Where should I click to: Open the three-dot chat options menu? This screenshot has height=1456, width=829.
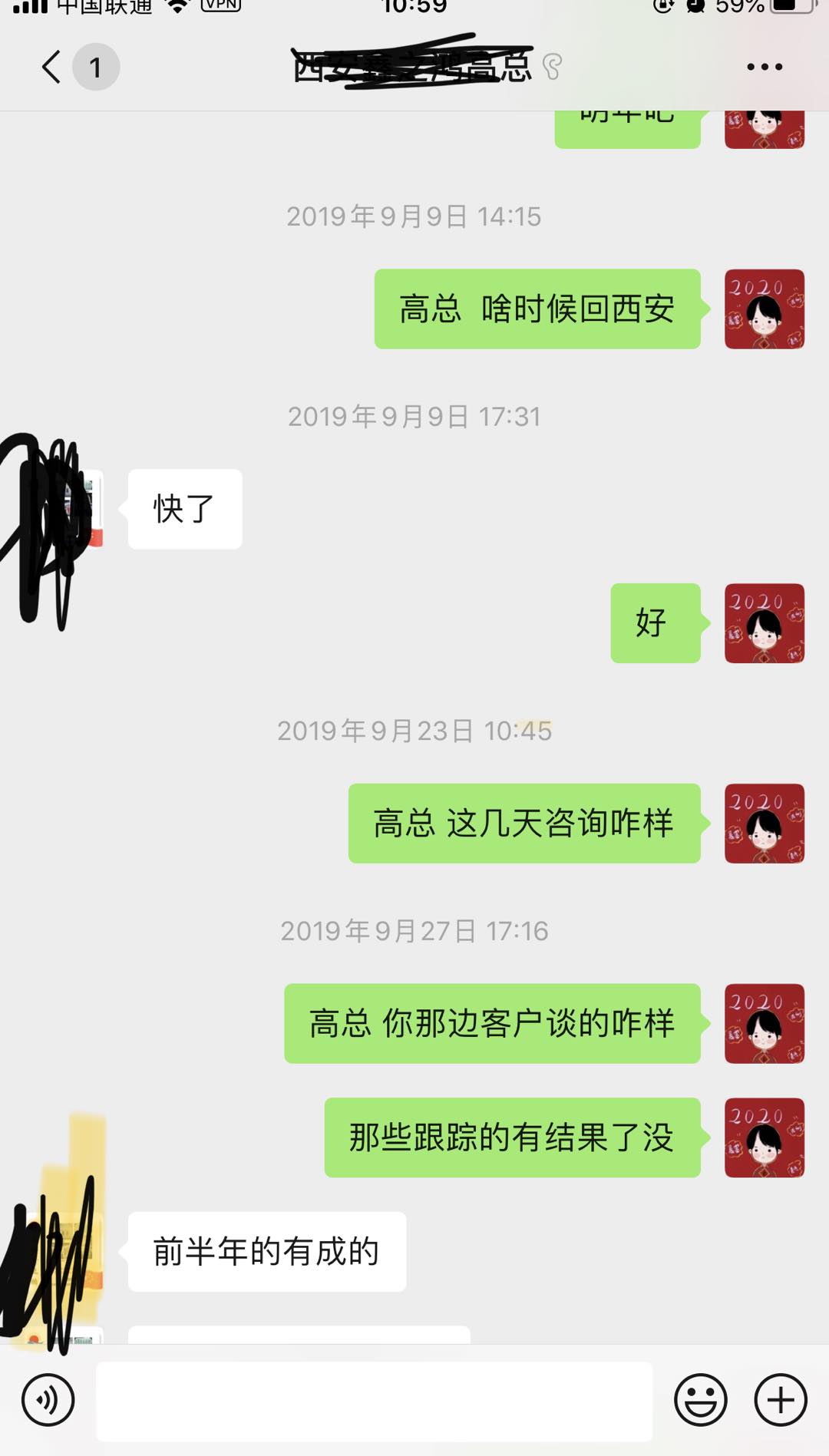tap(765, 67)
